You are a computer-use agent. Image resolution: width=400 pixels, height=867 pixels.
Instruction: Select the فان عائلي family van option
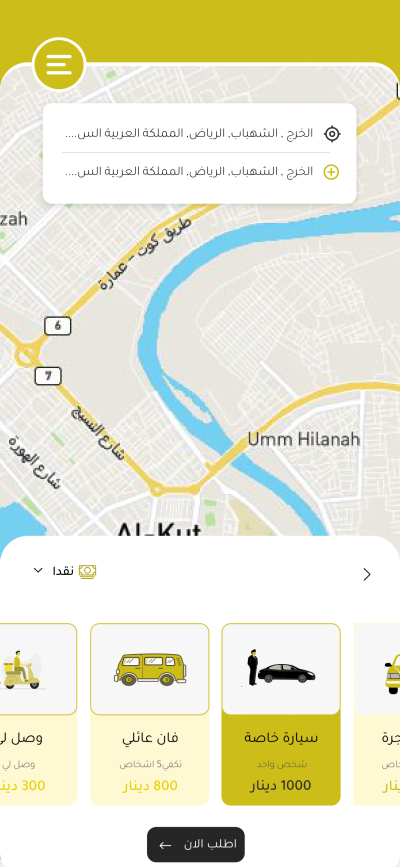tap(149, 714)
